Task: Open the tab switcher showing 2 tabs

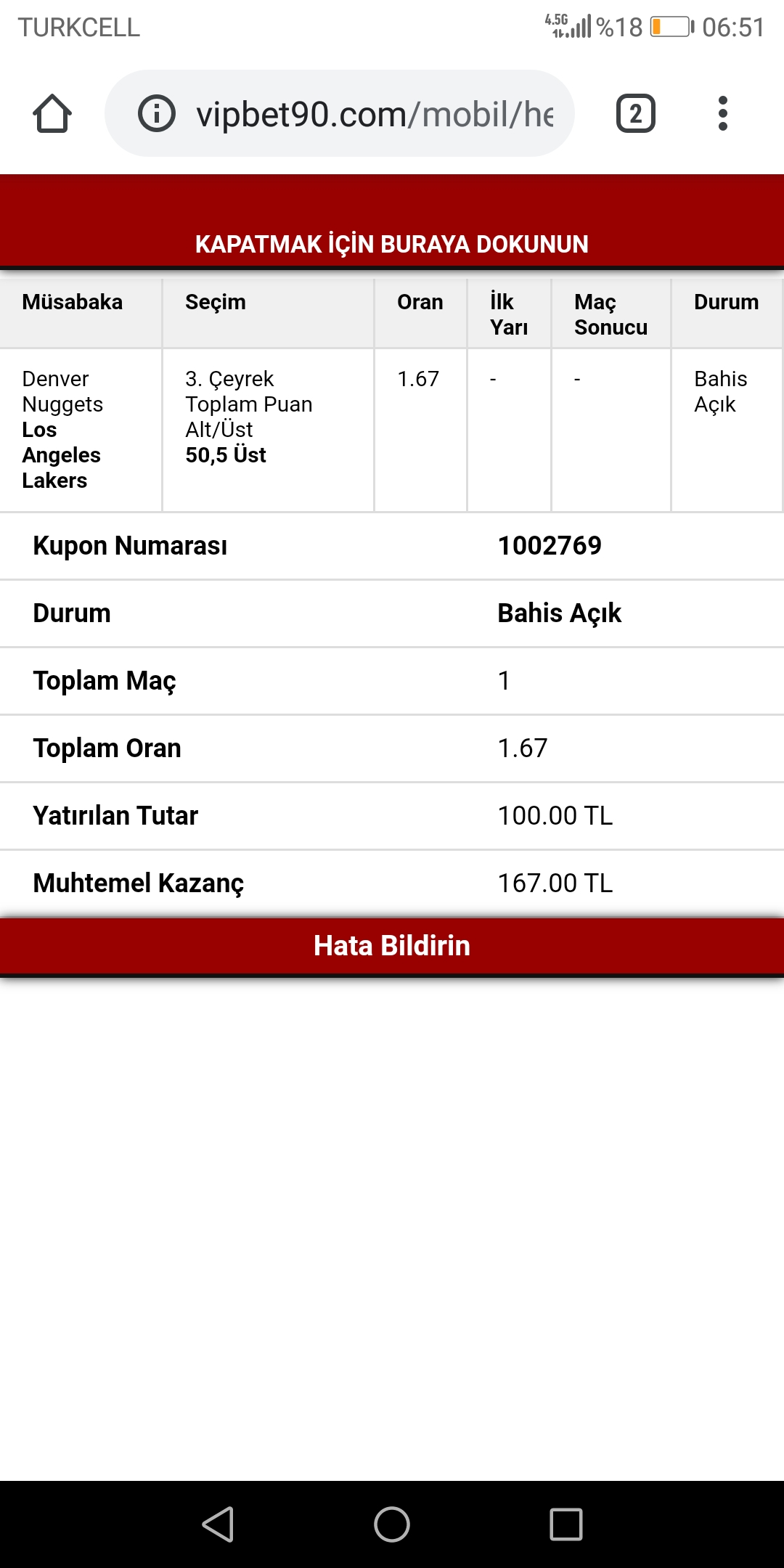Action: point(636,113)
